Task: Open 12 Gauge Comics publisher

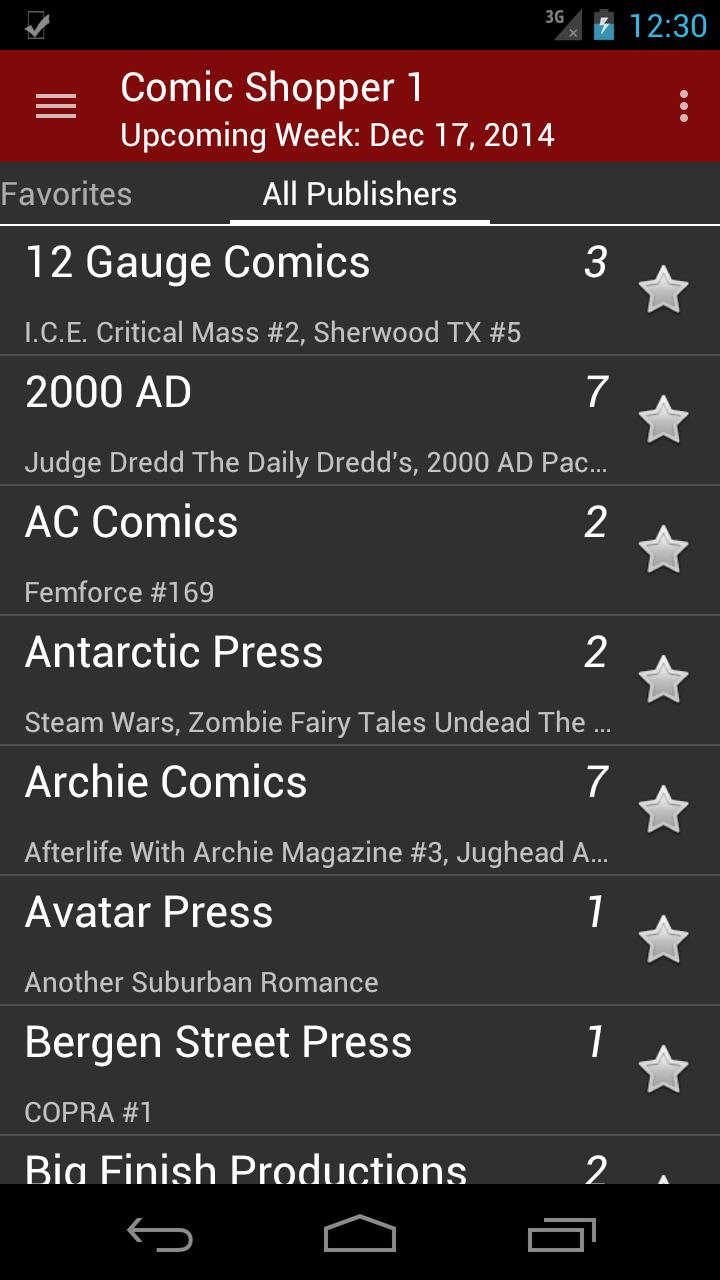Action: point(318,291)
